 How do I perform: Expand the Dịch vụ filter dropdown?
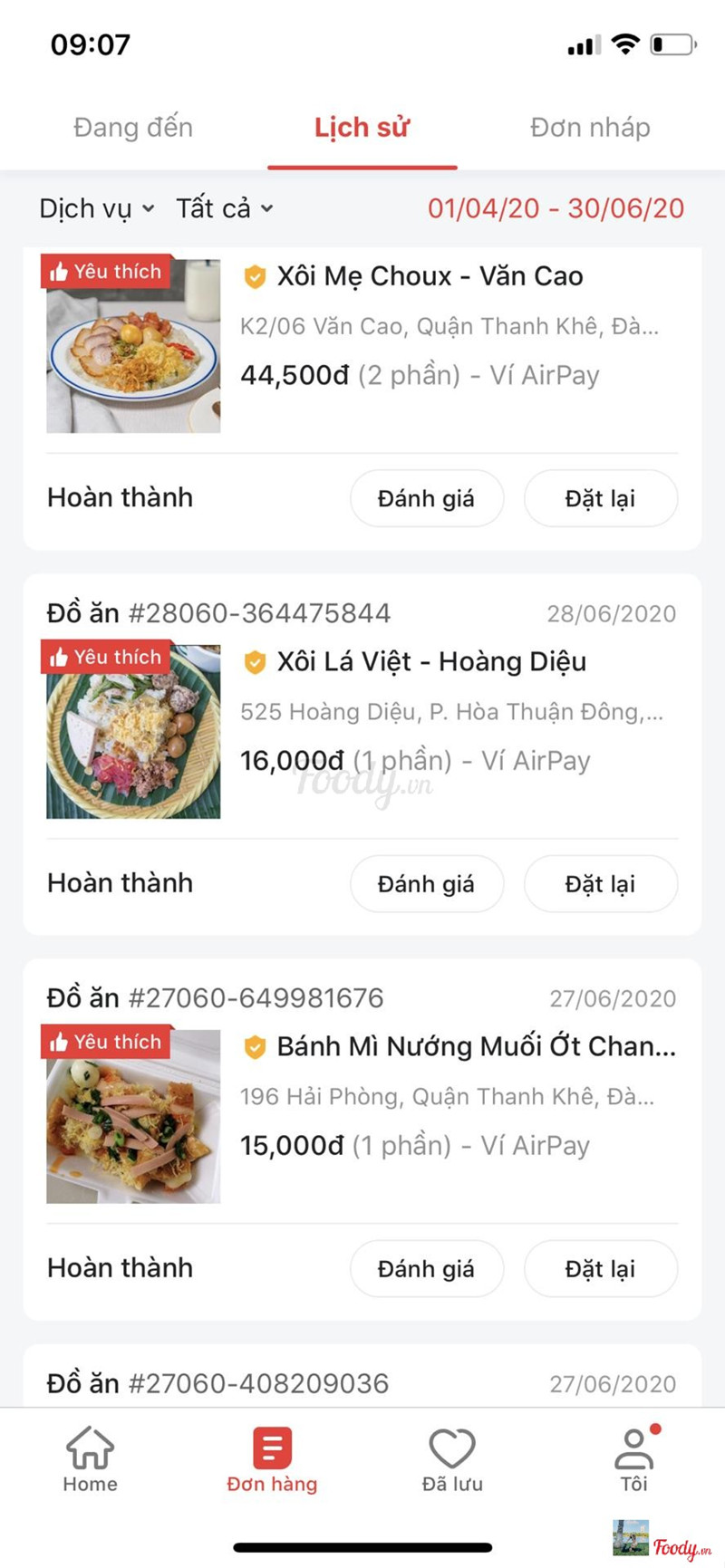click(x=96, y=208)
